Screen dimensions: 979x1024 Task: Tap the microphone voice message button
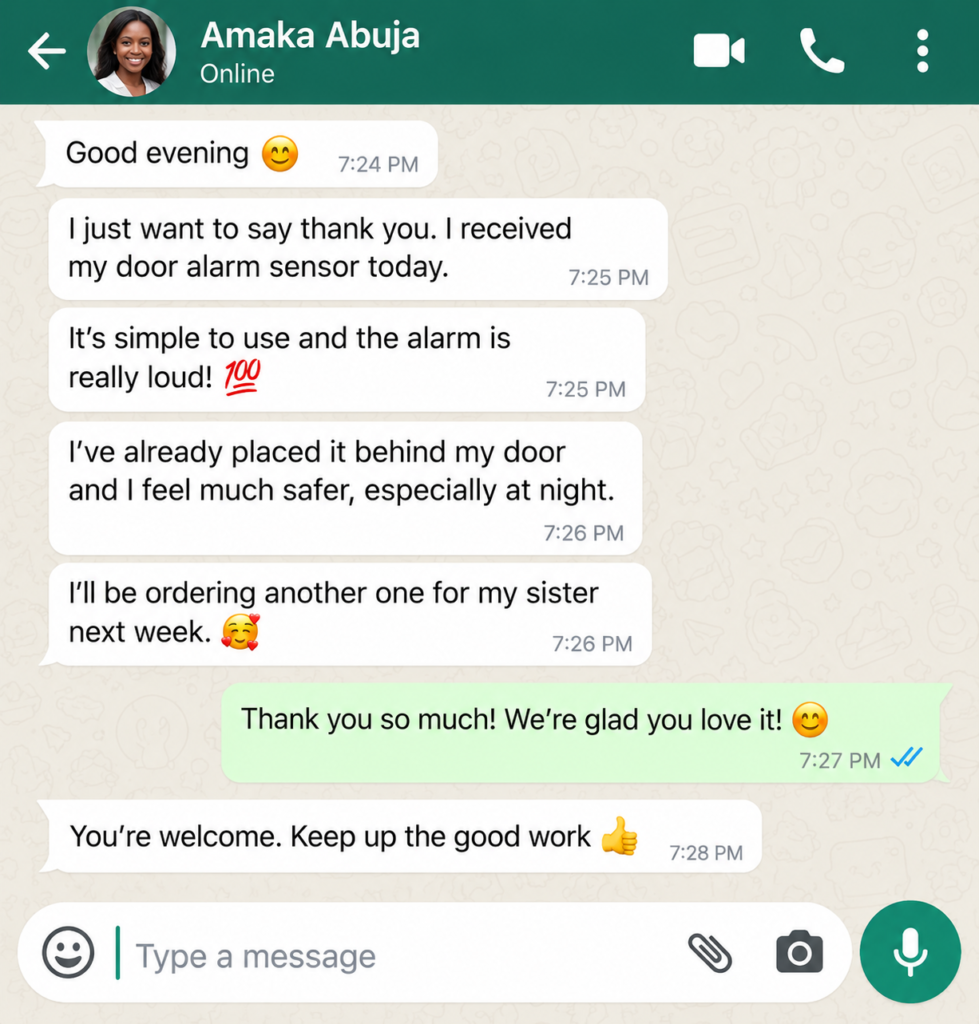[x=910, y=952]
